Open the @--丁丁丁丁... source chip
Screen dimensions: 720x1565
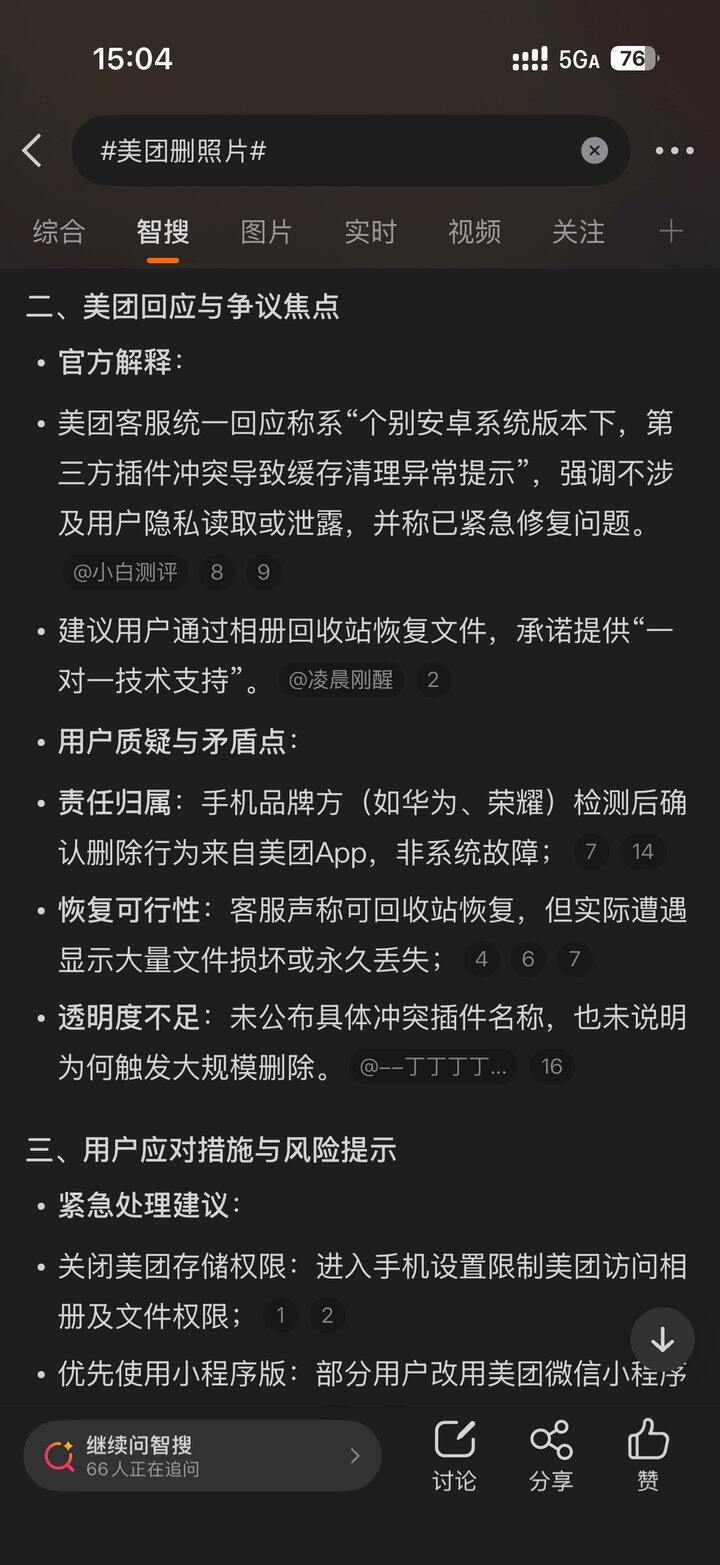[x=433, y=1067]
